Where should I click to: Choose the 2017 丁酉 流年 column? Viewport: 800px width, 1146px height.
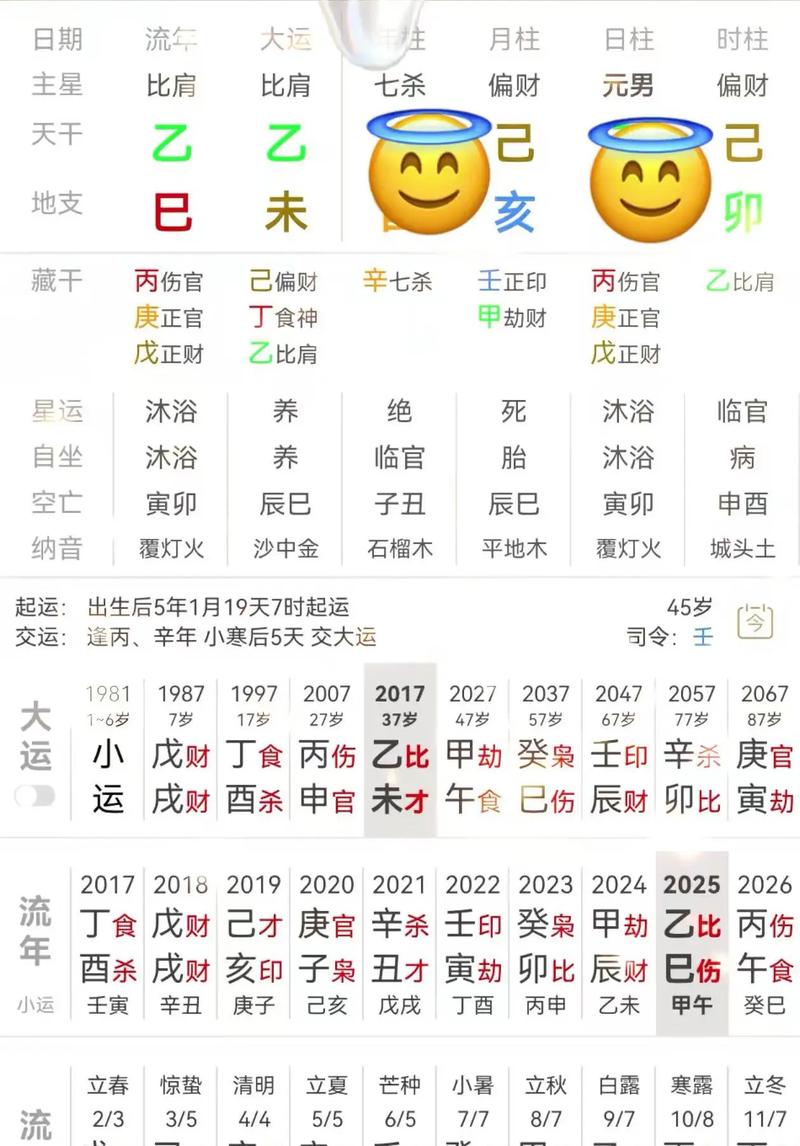pyautogui.click(x=108, y=945)
